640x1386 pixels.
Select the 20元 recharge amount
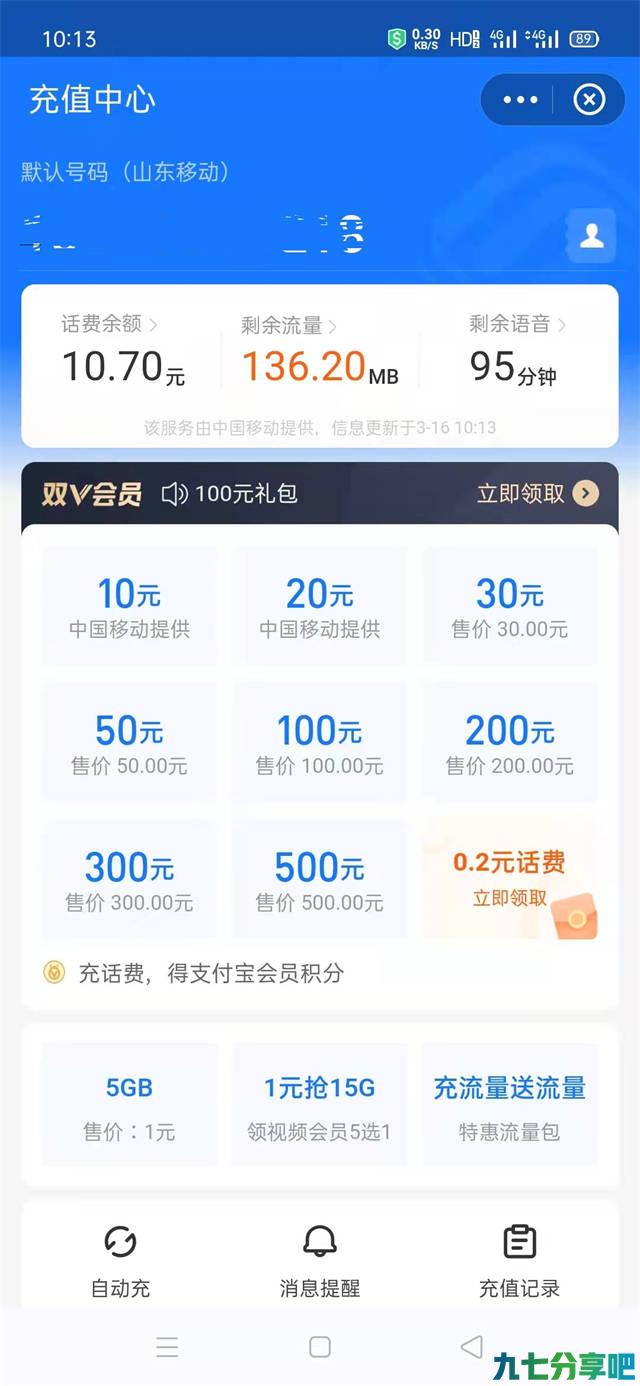coord(320,606)
